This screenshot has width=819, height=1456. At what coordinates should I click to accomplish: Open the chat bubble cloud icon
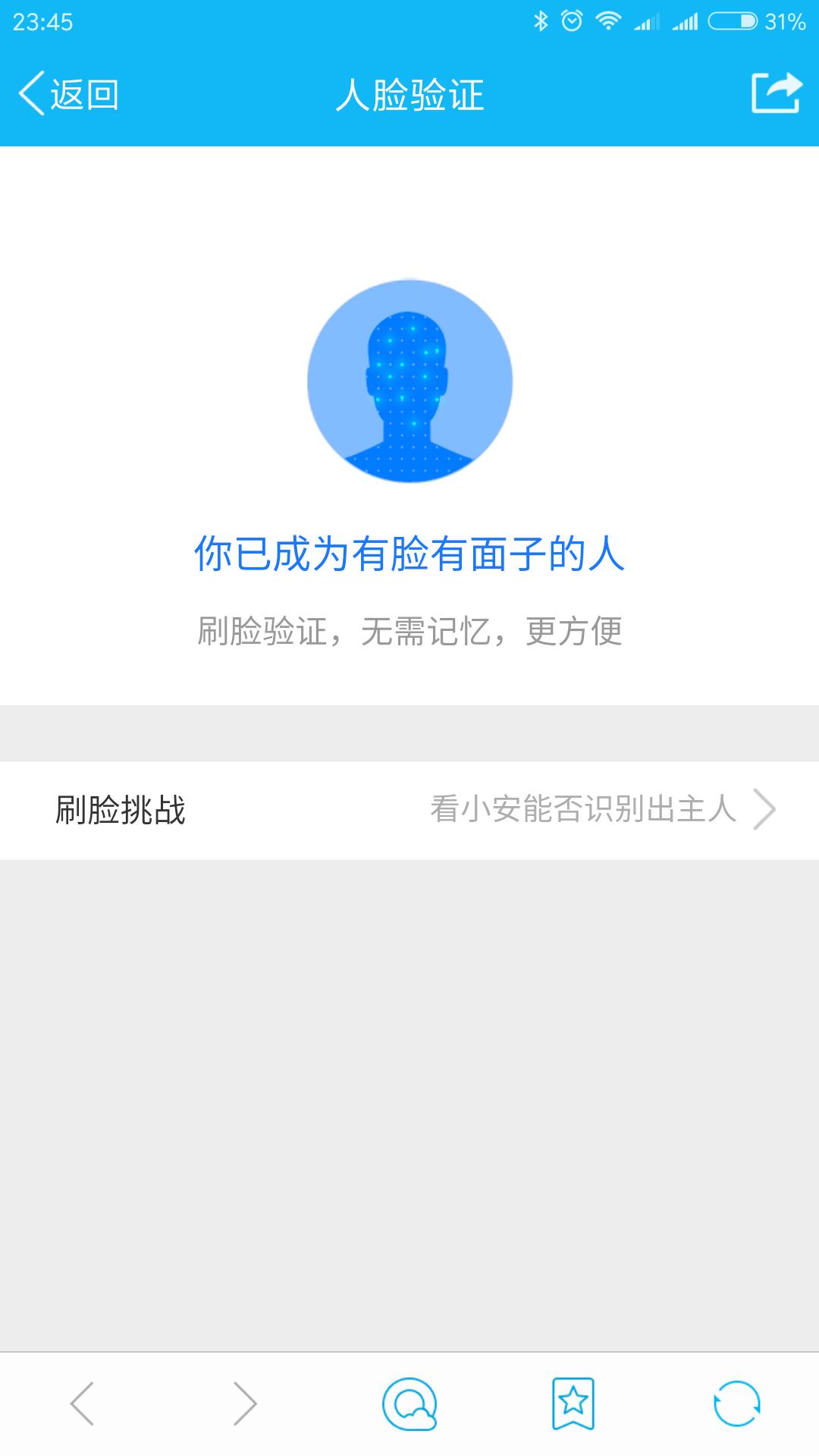[409, 1404]
